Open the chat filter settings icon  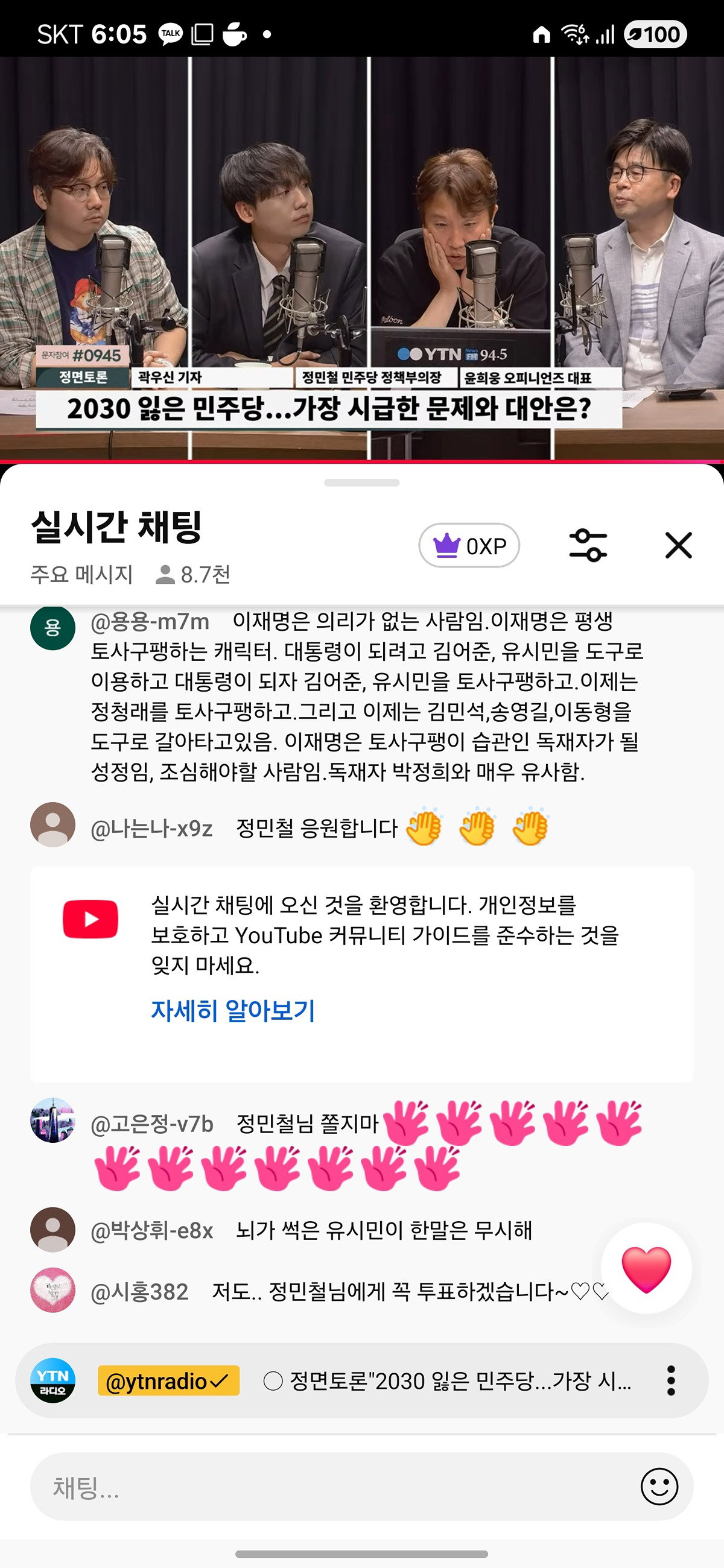[x=588, y=545]
